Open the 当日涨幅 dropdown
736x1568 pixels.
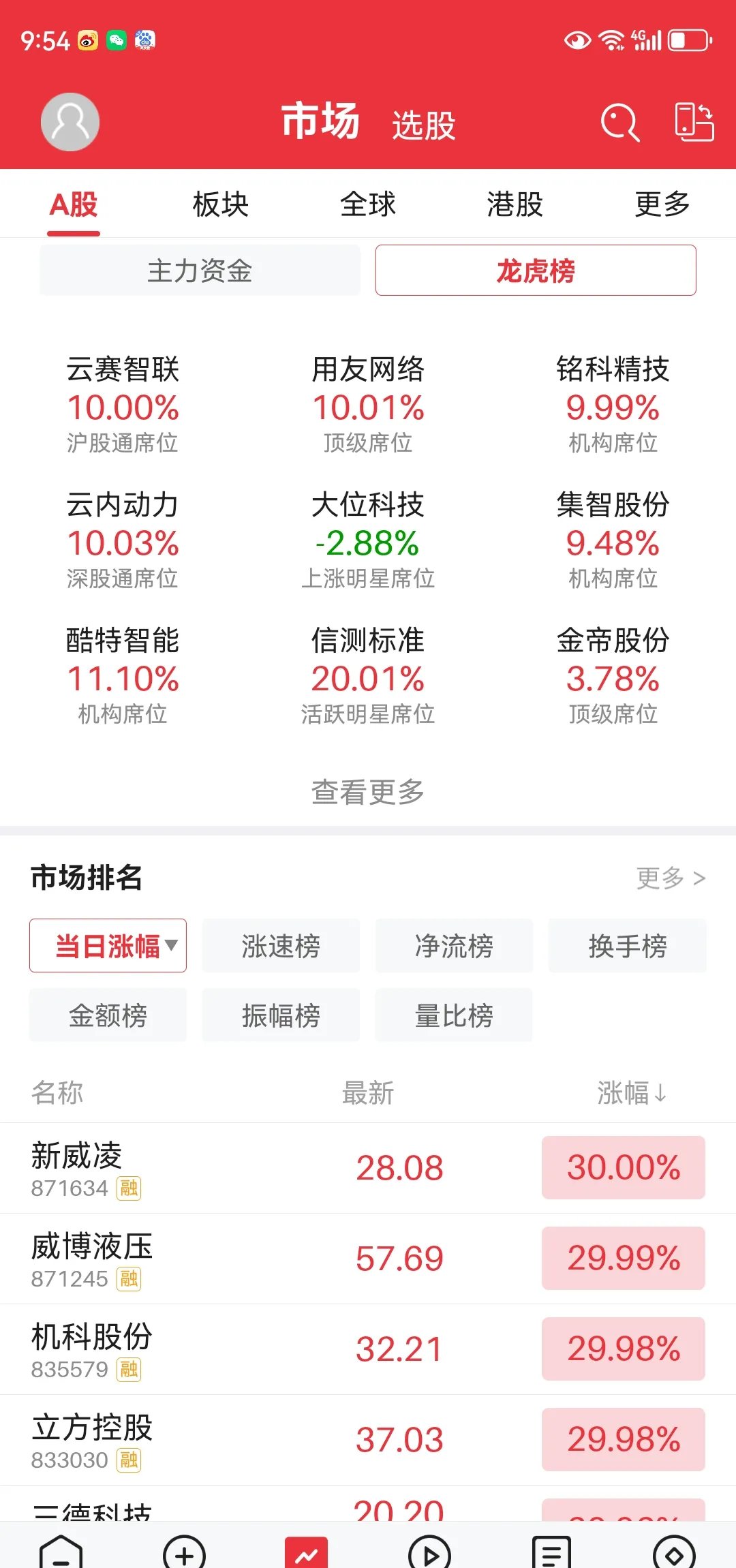click(107, 945)
